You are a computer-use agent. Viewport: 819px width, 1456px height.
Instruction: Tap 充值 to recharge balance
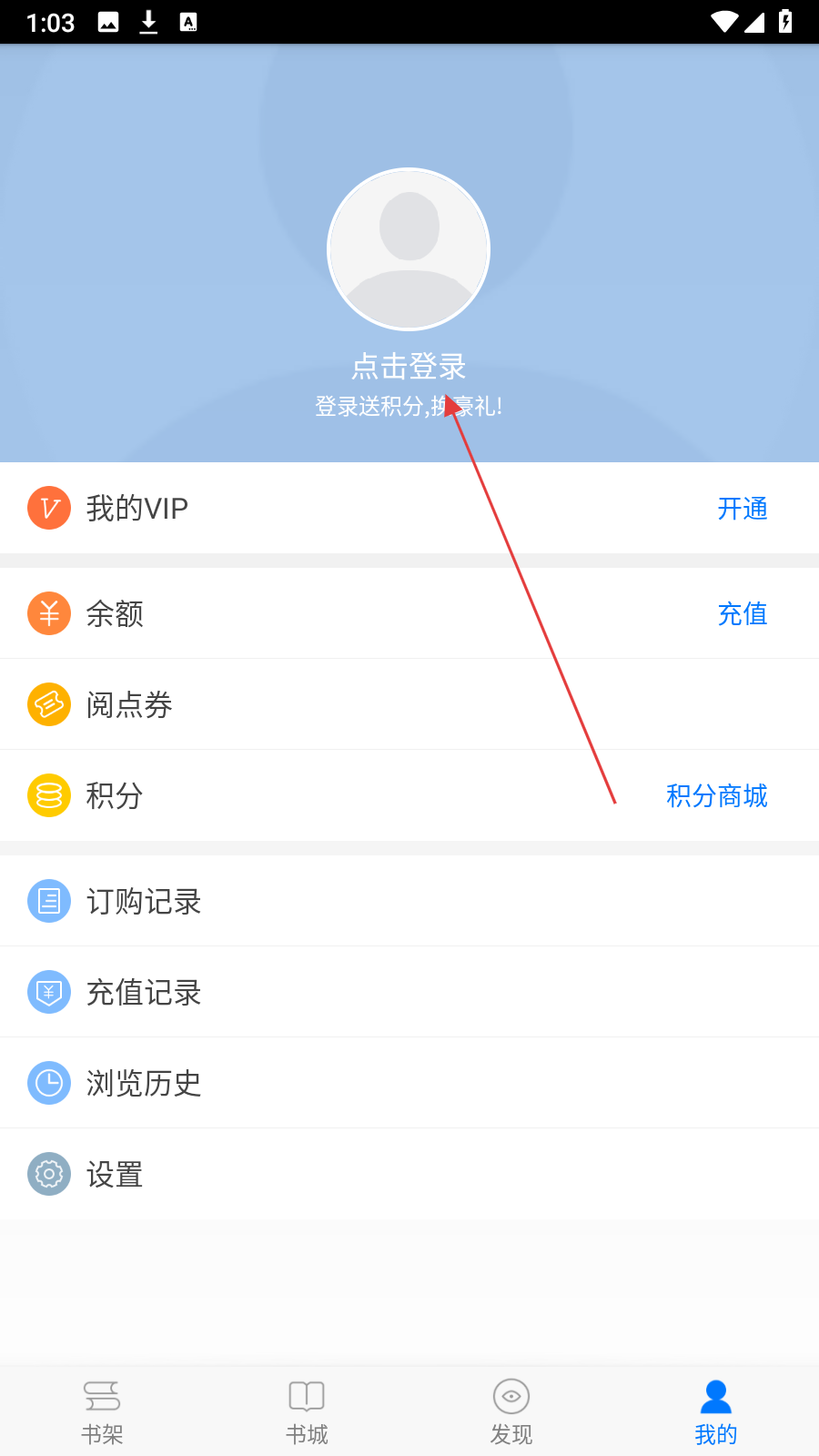point(742,613)
